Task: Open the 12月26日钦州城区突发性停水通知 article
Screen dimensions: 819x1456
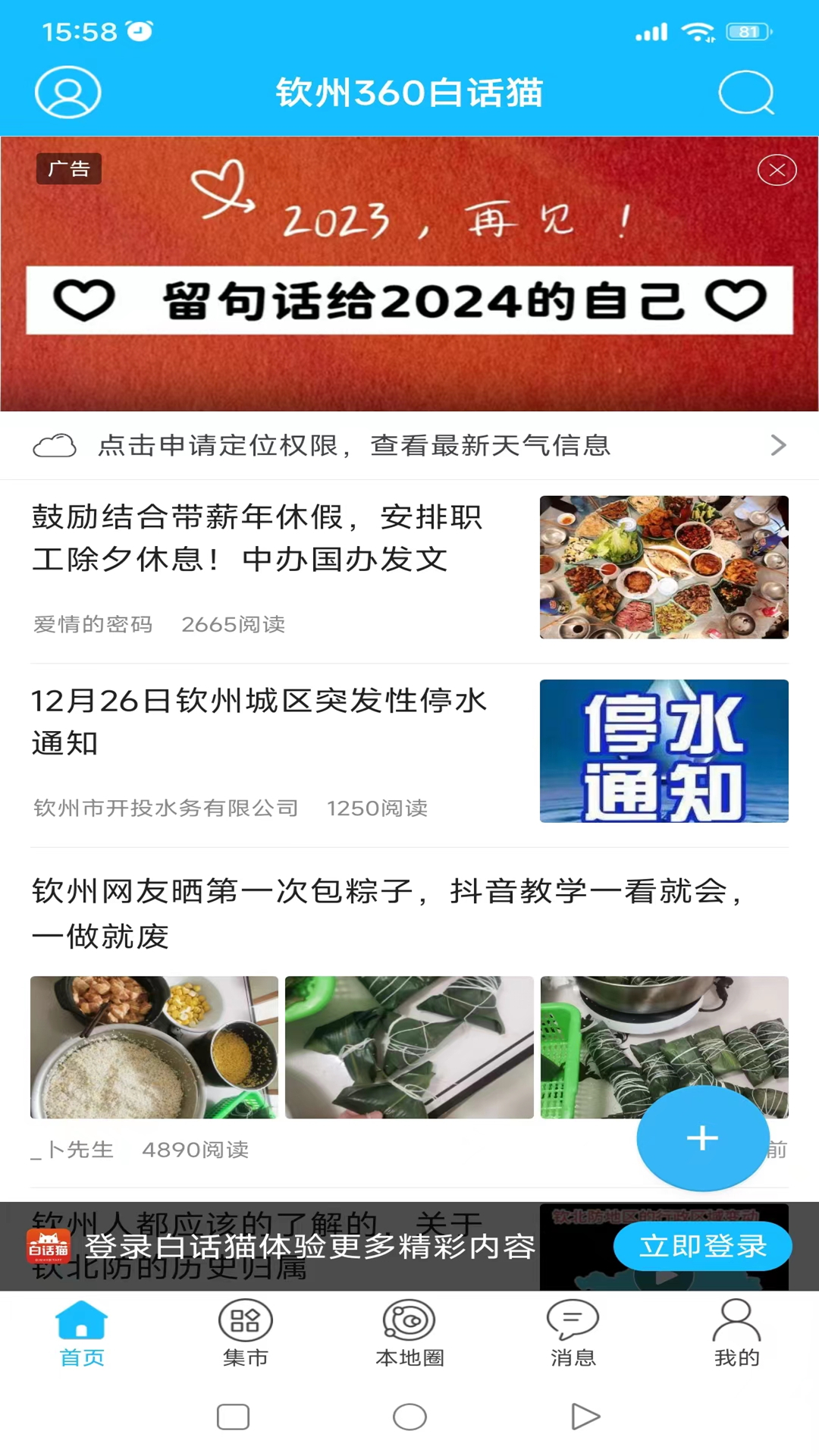Action: (x=259, y=721)
